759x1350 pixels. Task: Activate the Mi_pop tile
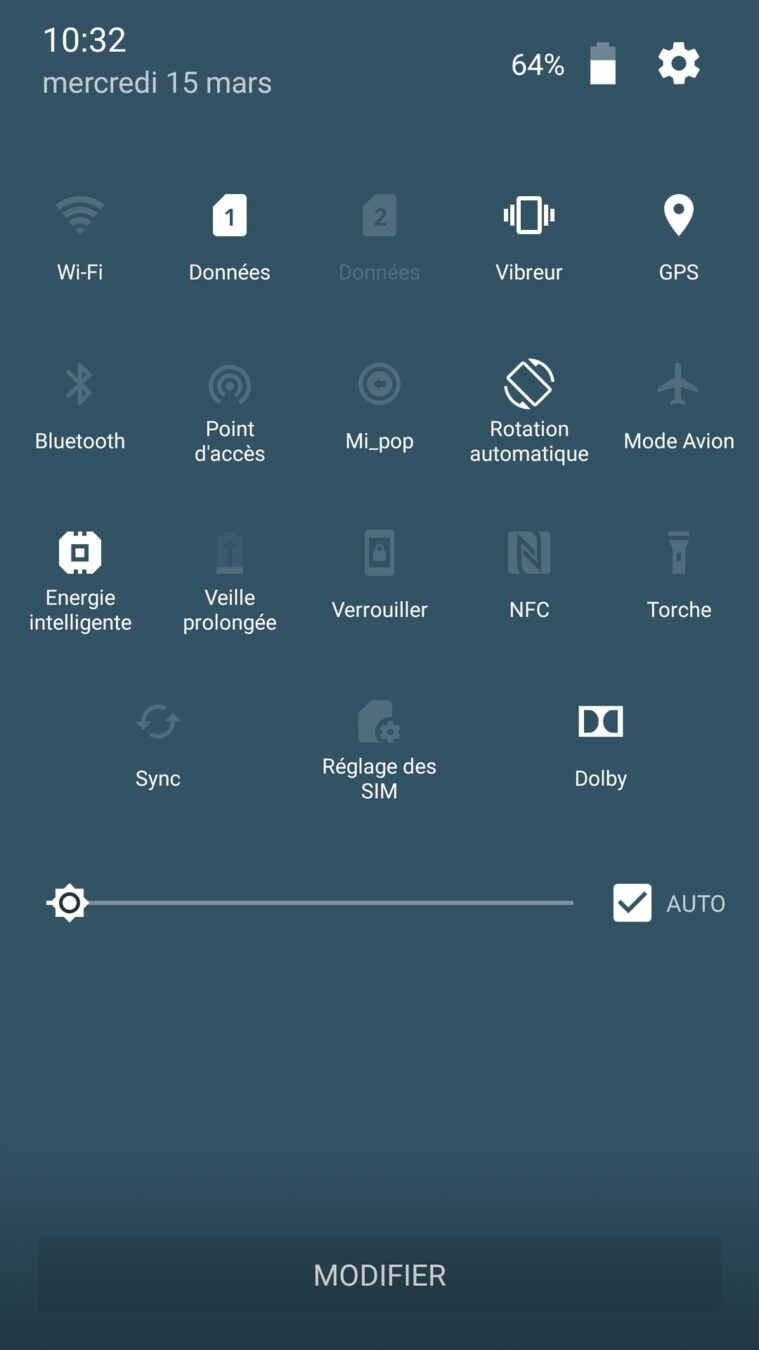pyautogui.click(x=379, y=385)
